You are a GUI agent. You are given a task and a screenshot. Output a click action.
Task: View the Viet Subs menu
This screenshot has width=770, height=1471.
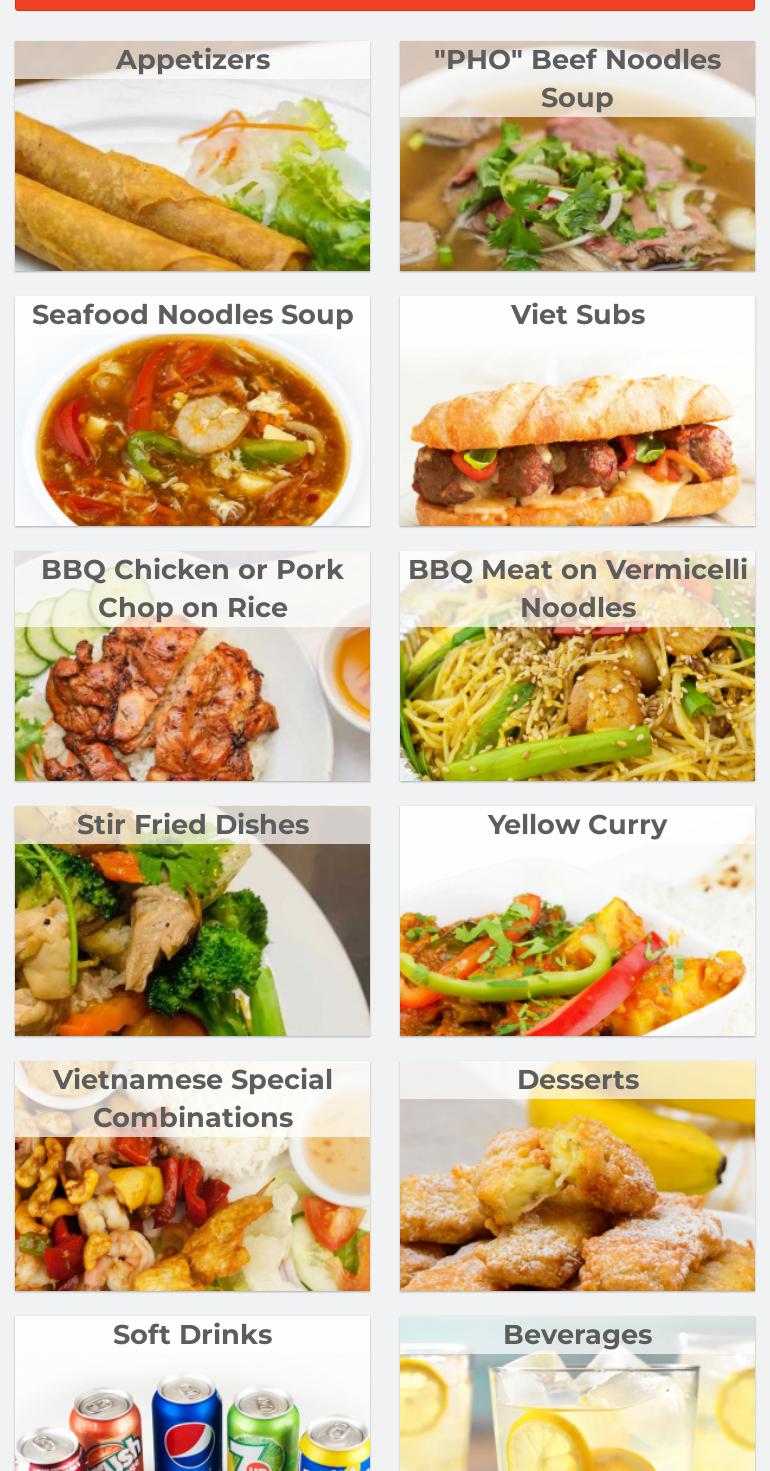[577, 411]
